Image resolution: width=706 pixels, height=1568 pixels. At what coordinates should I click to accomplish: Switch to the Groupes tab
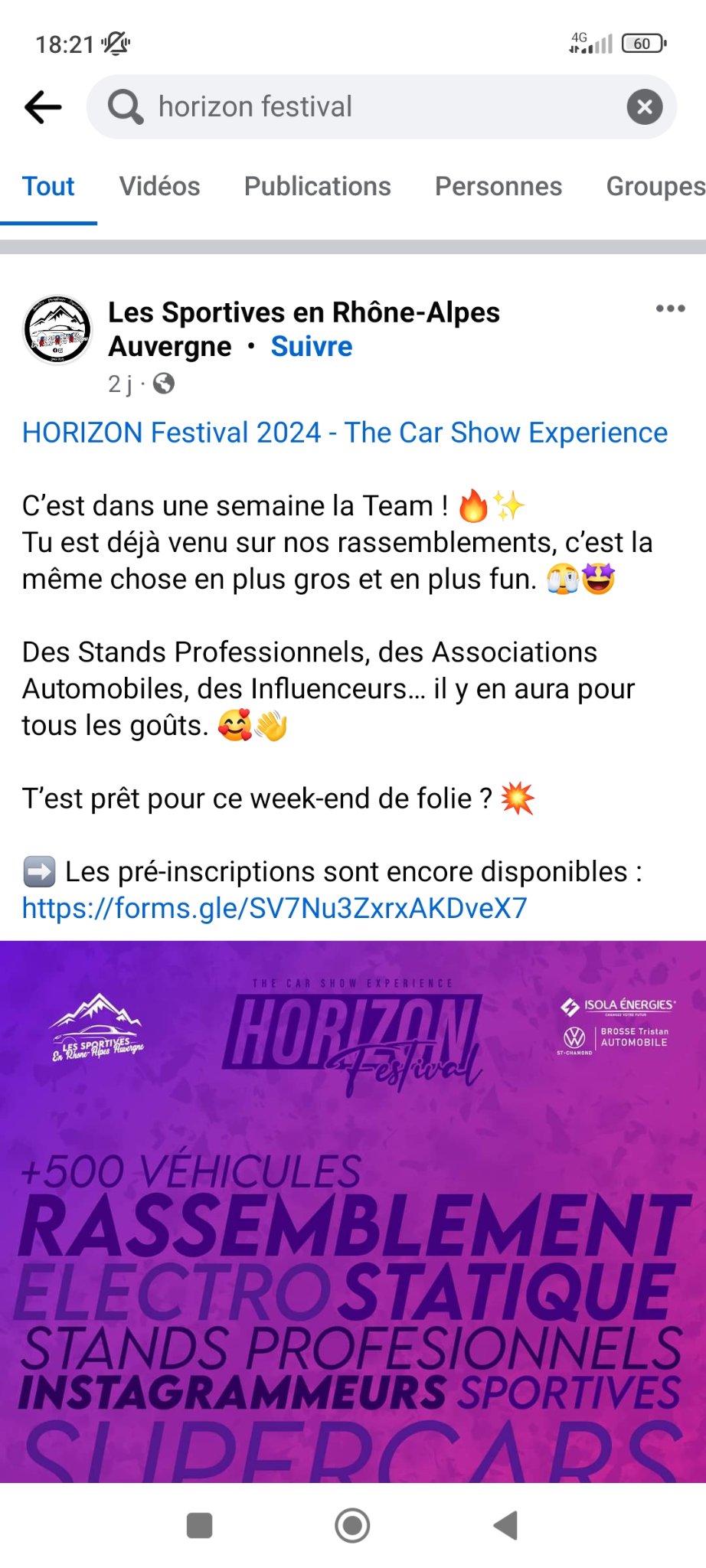click(655, 187)
